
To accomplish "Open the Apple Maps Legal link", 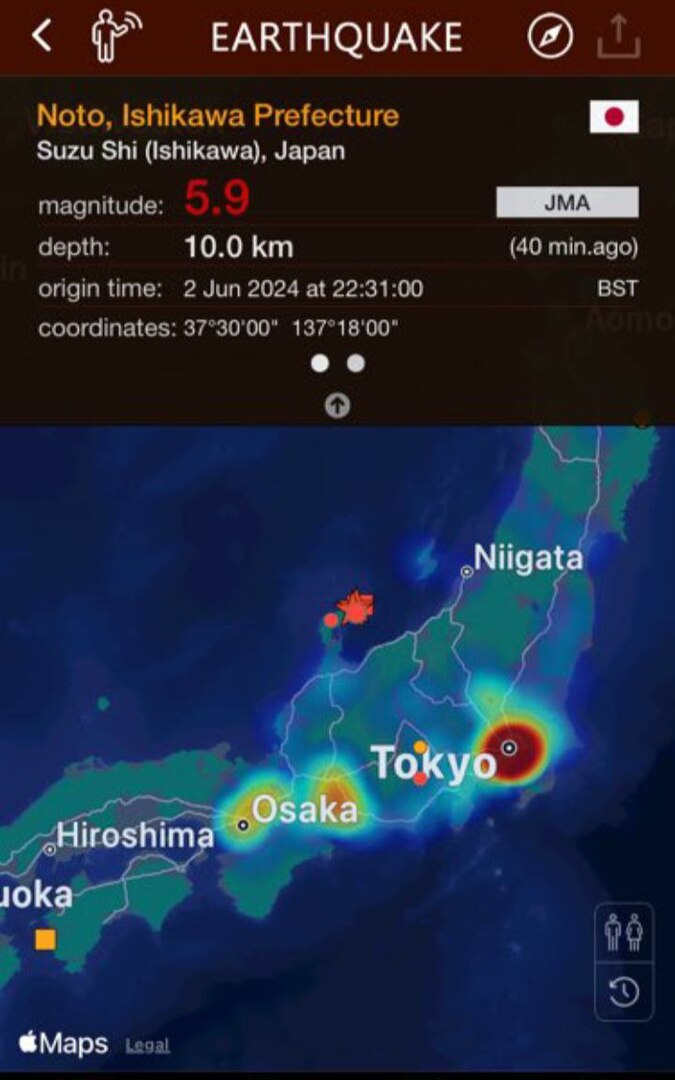I will coord(147,1046).
